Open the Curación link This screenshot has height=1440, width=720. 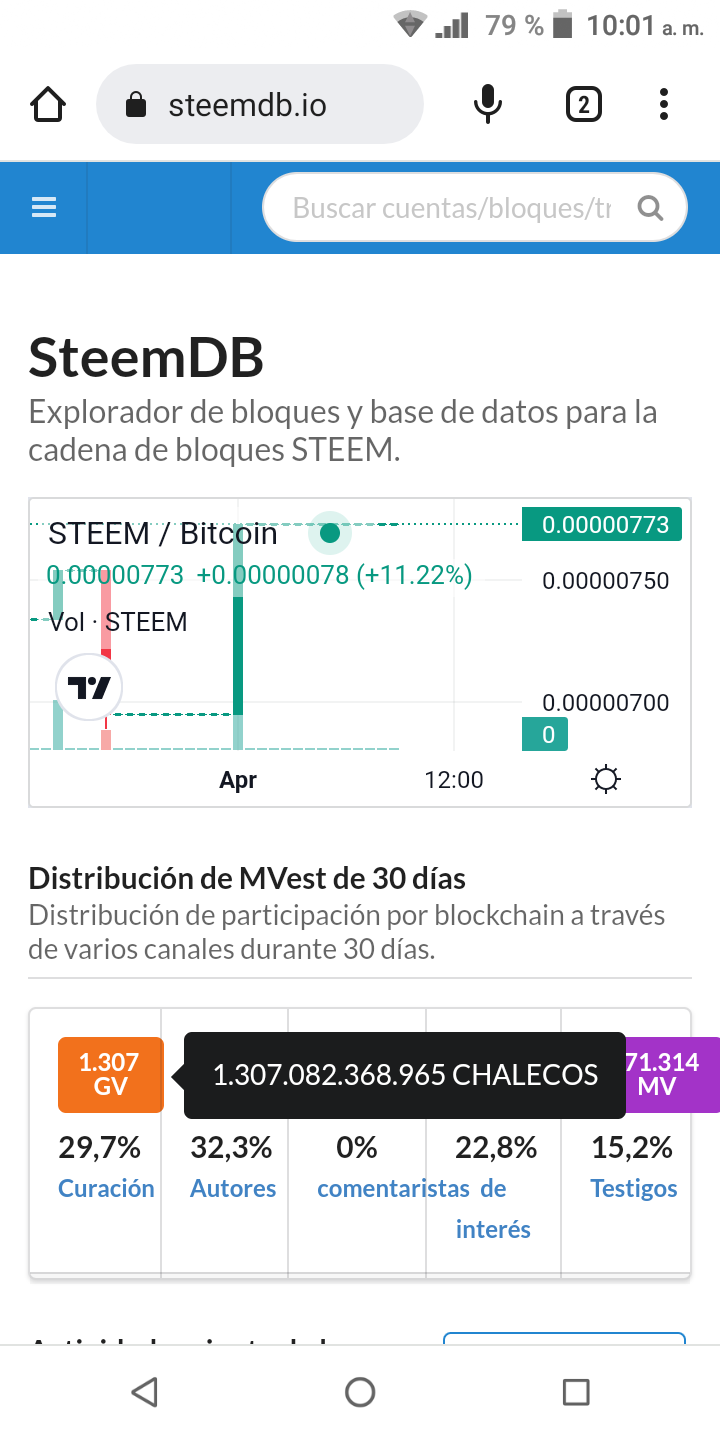pyautogui.click(x=106, y=1189)
